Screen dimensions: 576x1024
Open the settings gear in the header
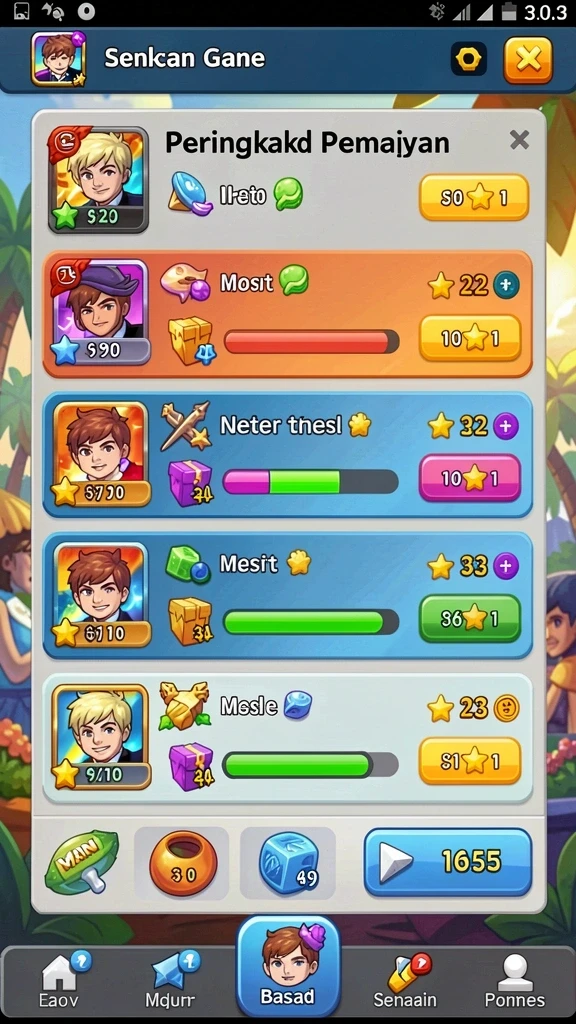coord(468,59)
